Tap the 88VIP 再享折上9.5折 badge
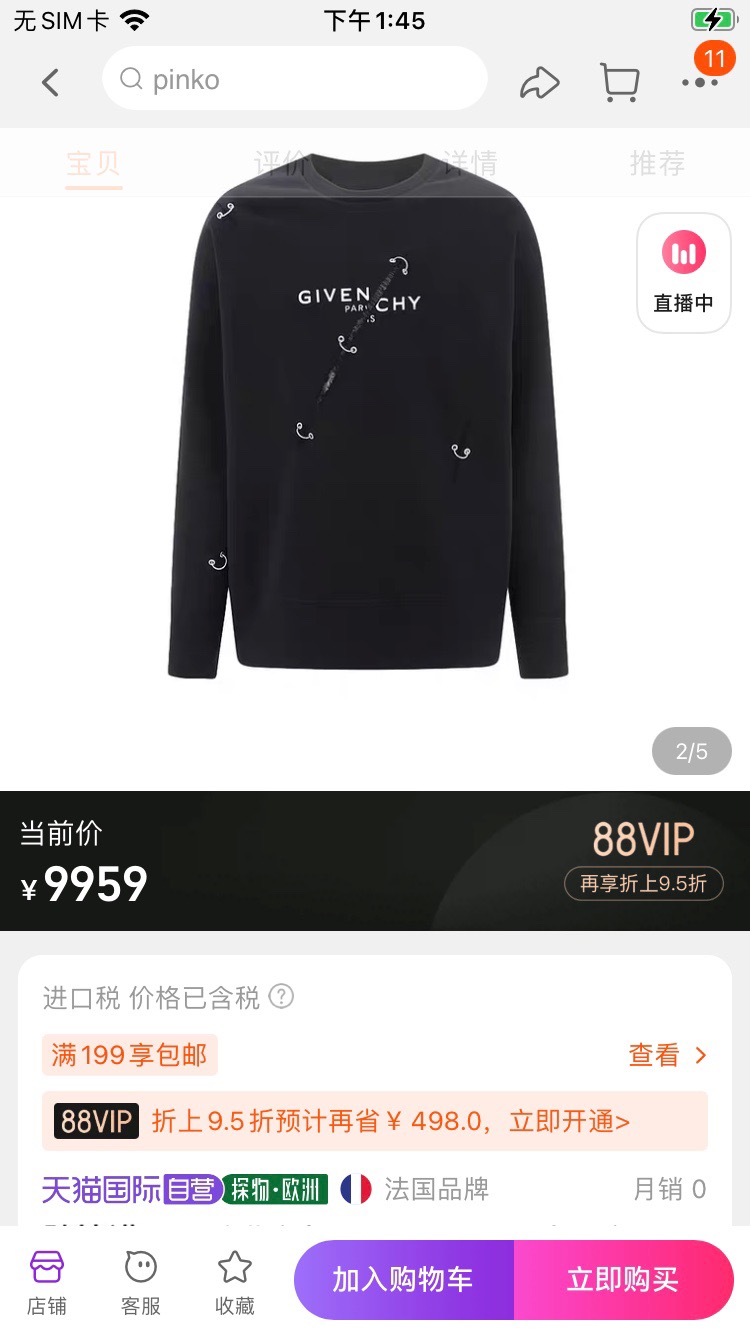The height and width of the screenshot is (1334, 750). (x=643, y=883)
